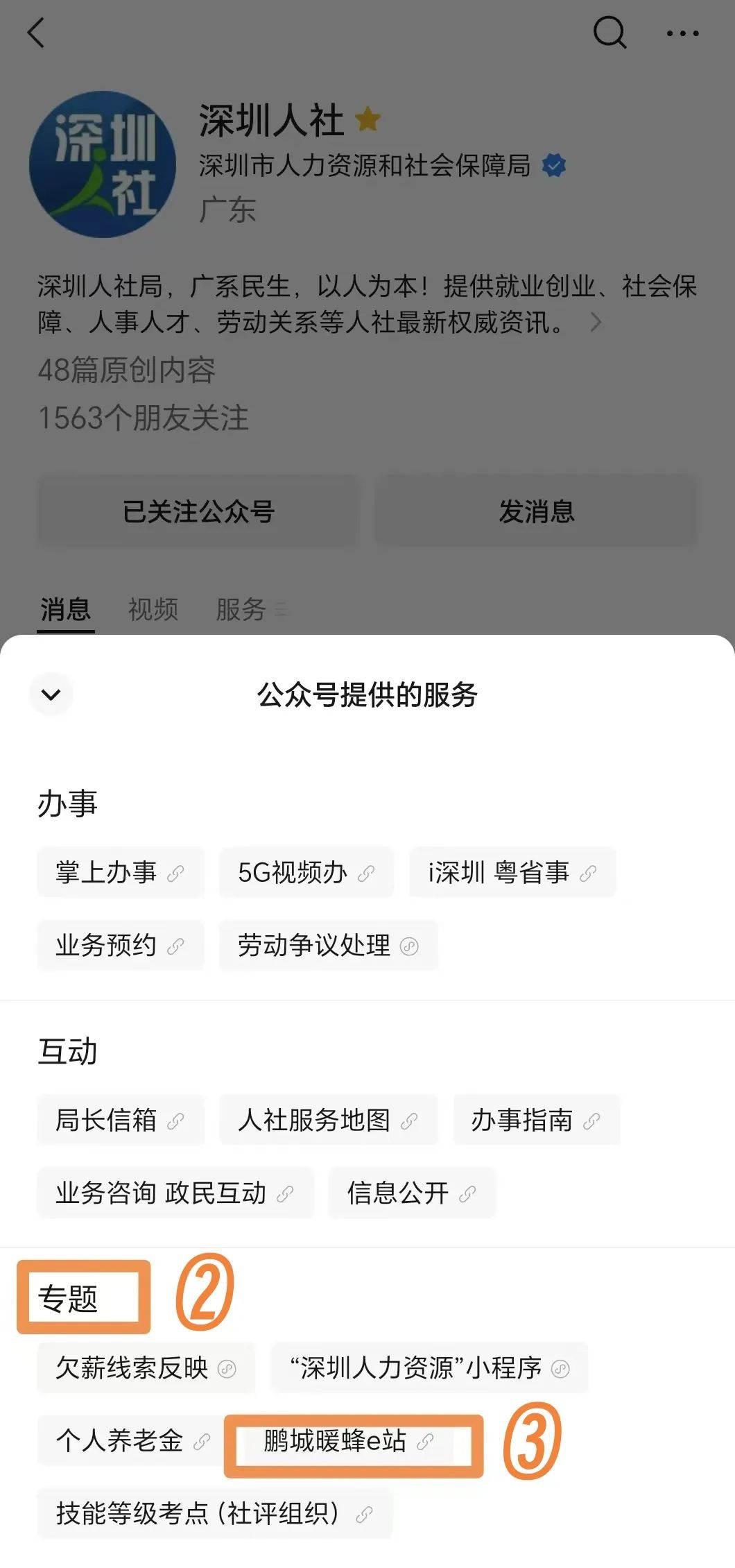The width and height of the screenshot is (735, 1568).
Task: Open 5G视频办 service
Action: tap(306, 873)
